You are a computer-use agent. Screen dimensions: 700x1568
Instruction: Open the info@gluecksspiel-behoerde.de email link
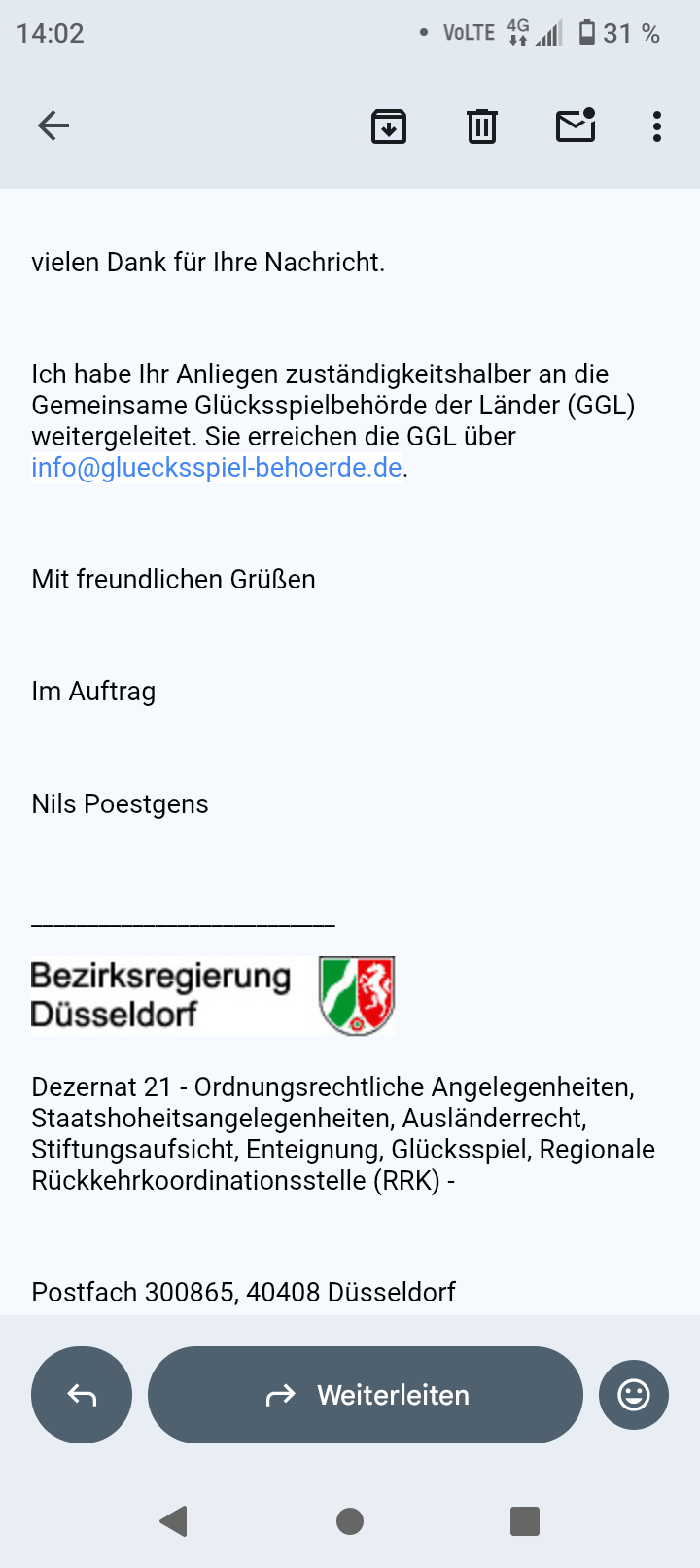pos(217,468)
